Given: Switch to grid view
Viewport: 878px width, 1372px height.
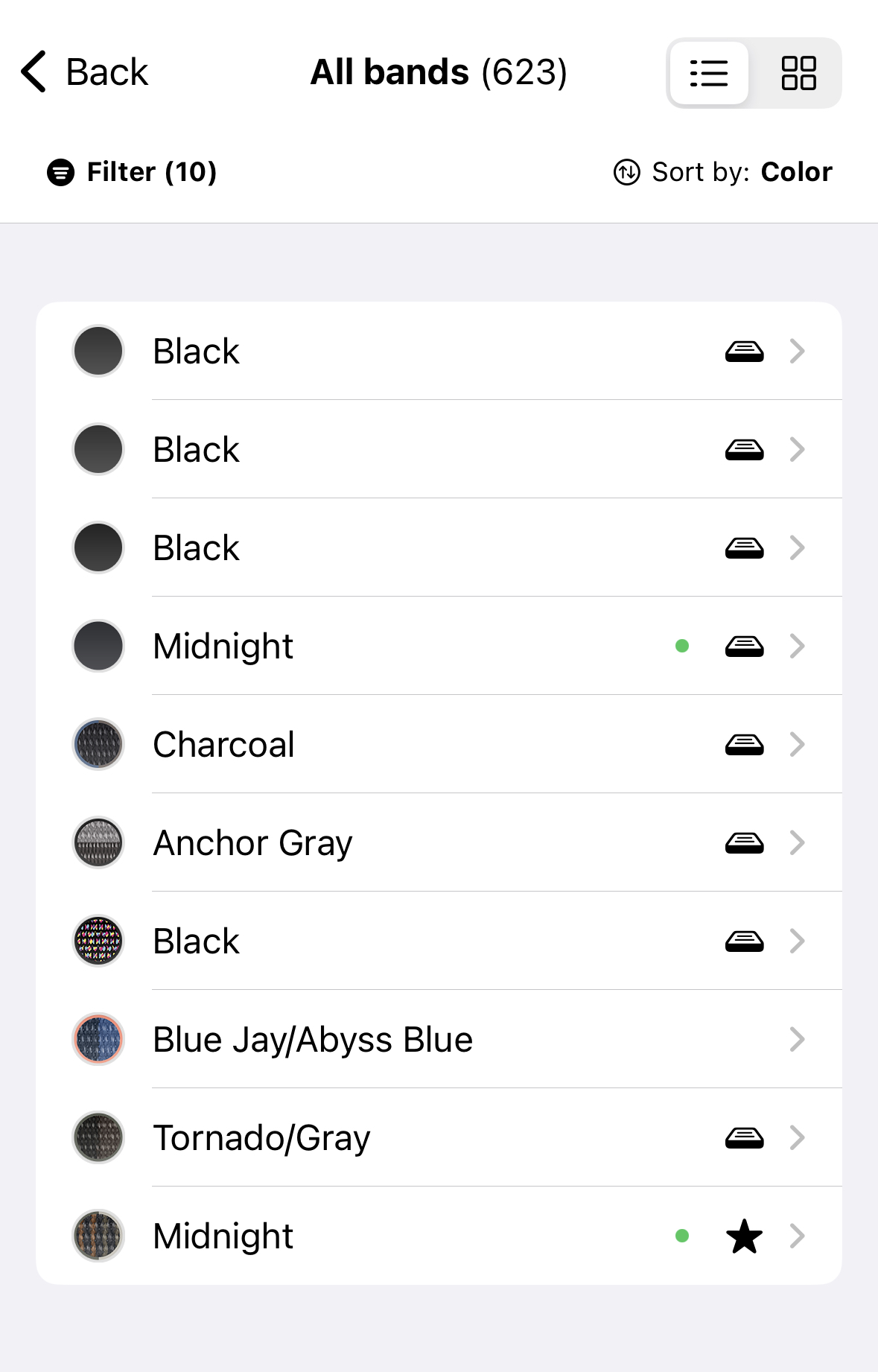Looking at the screenshot, I should coord(798,73).
